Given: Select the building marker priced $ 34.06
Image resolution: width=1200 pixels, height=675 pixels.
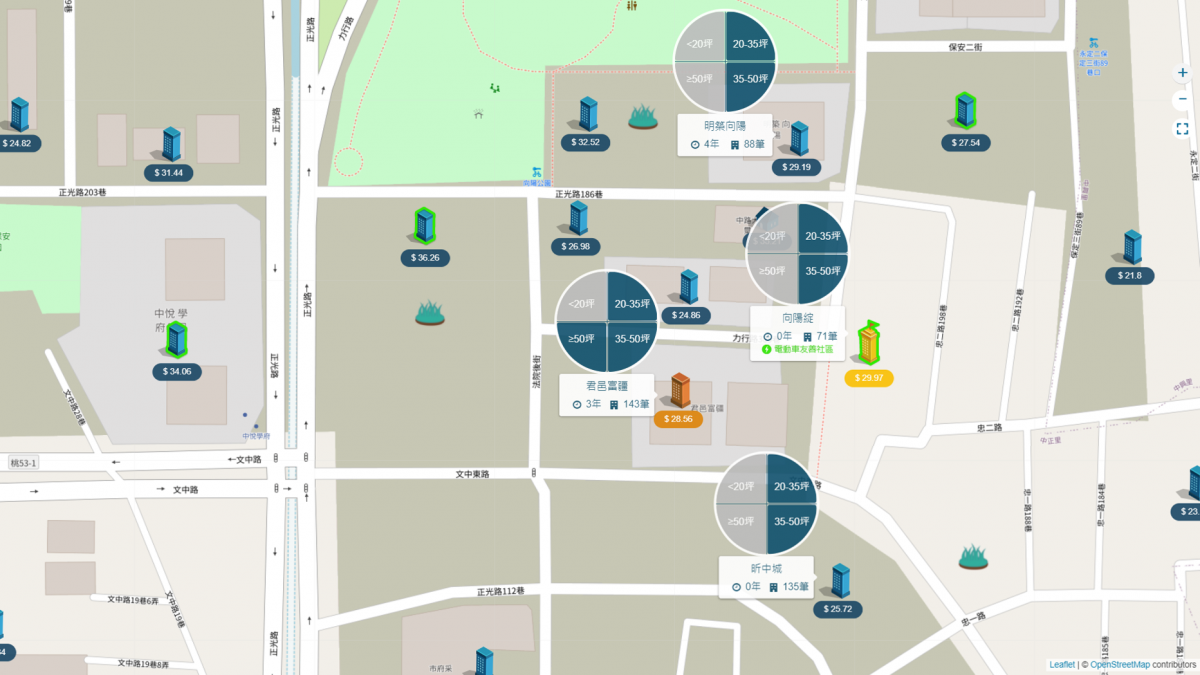Looking at the screenshot, I should pos(177,340).
